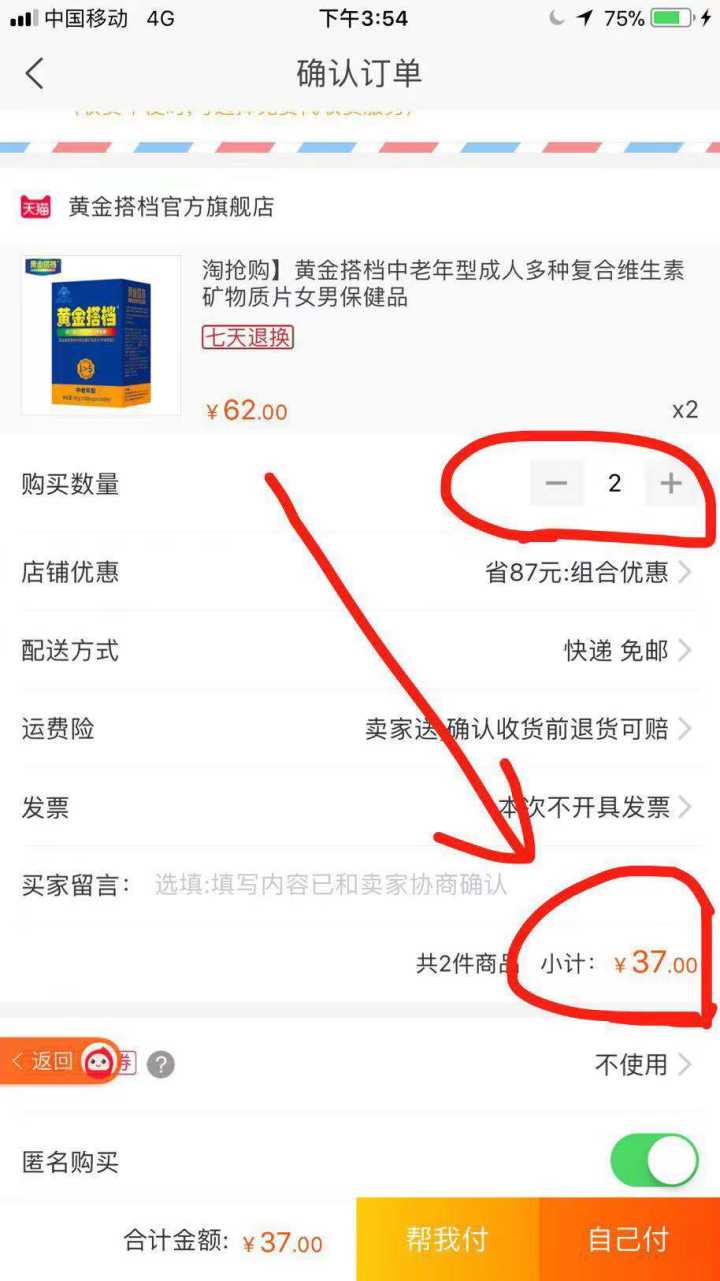Viewport: 720px width, 1281px height.
Task: Open the question mark help icon
Action: 160,1065
